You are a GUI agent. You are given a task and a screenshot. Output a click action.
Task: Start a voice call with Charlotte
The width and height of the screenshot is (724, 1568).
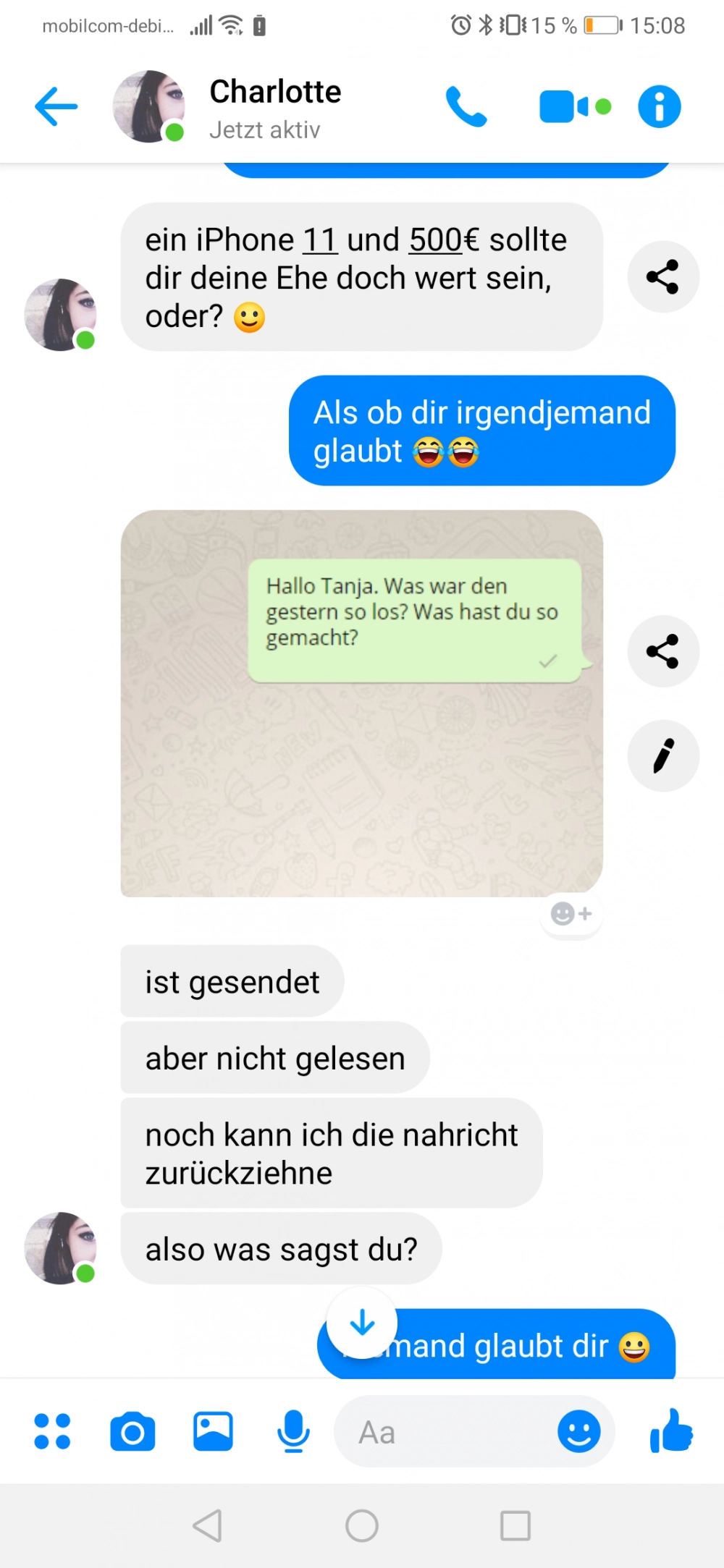tap(466, 106)
